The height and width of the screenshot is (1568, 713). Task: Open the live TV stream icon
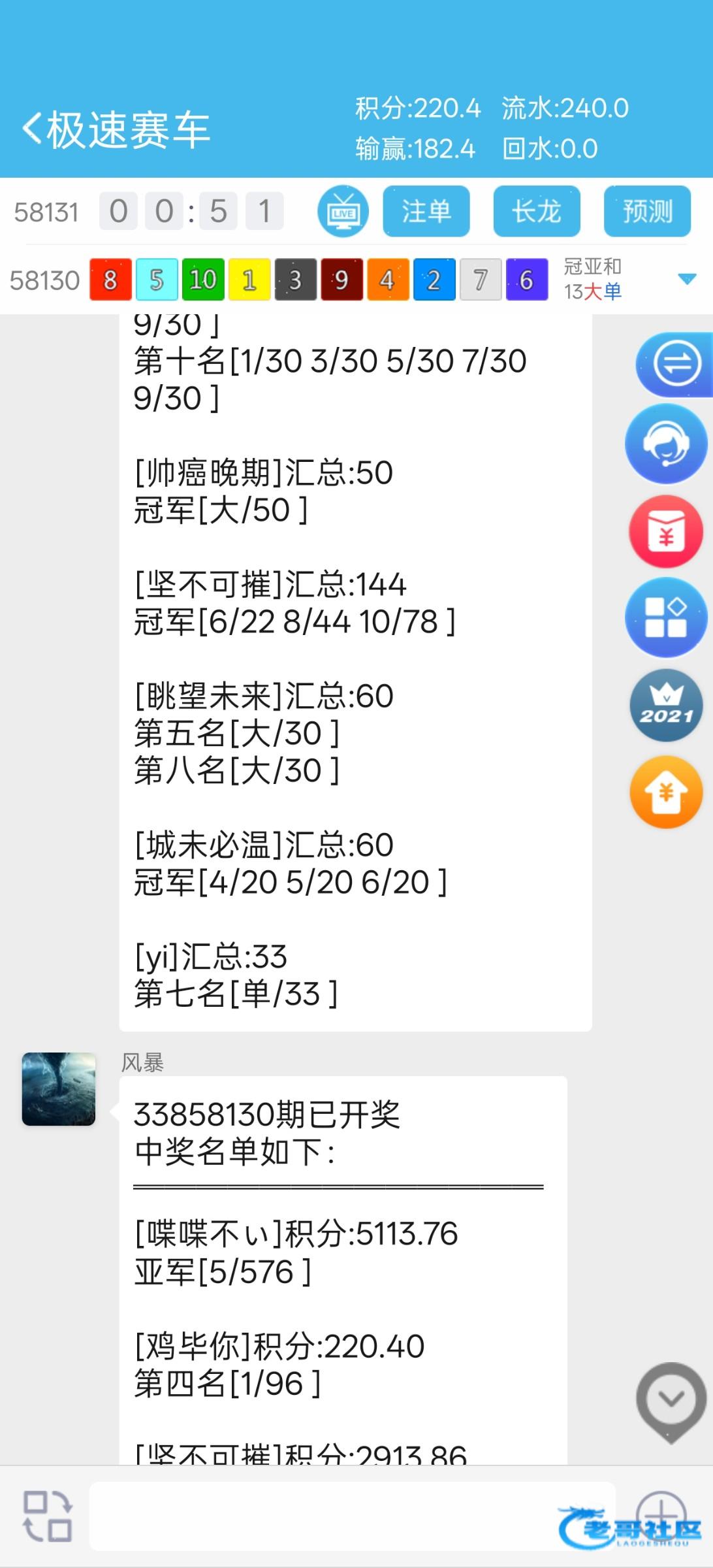343,212
